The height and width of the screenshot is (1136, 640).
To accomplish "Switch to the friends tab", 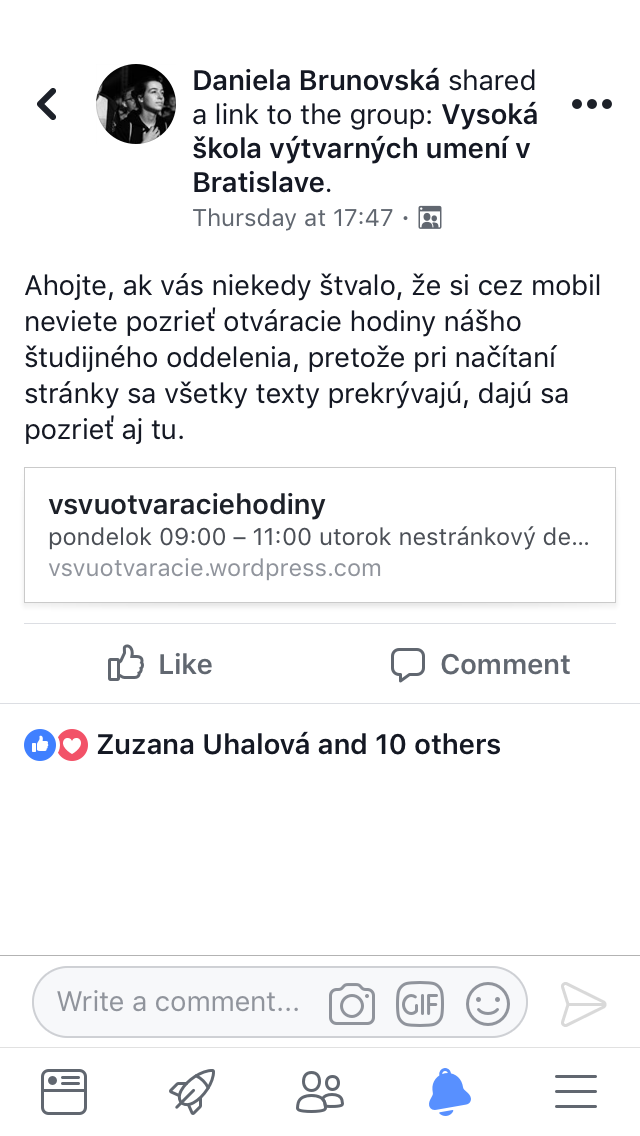I will 320,1091.
